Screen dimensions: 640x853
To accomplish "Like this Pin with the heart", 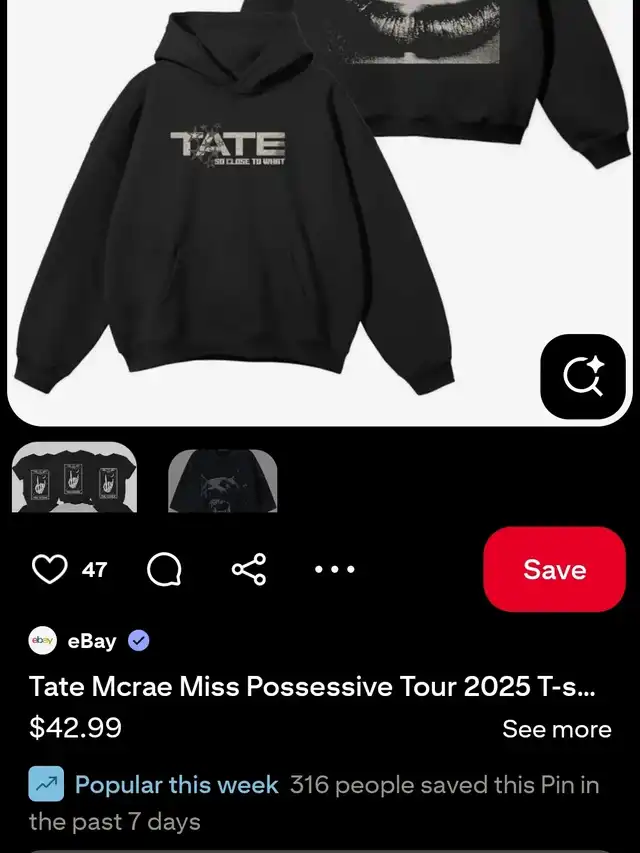I will pos(49,569).
